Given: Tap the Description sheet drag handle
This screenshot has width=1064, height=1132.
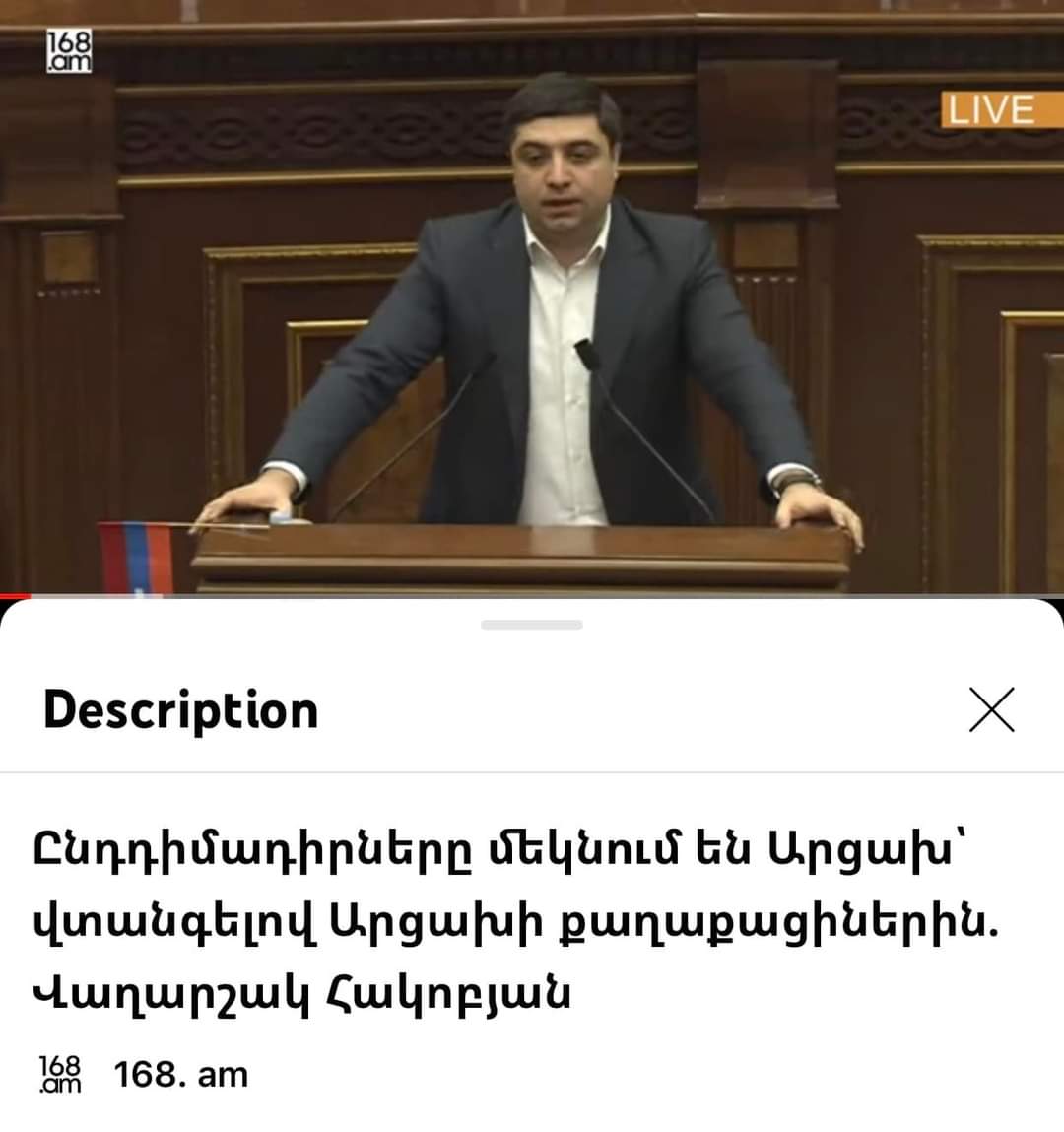Looking at the screenshot, I should pyautogui.click(x=532, y=625).
